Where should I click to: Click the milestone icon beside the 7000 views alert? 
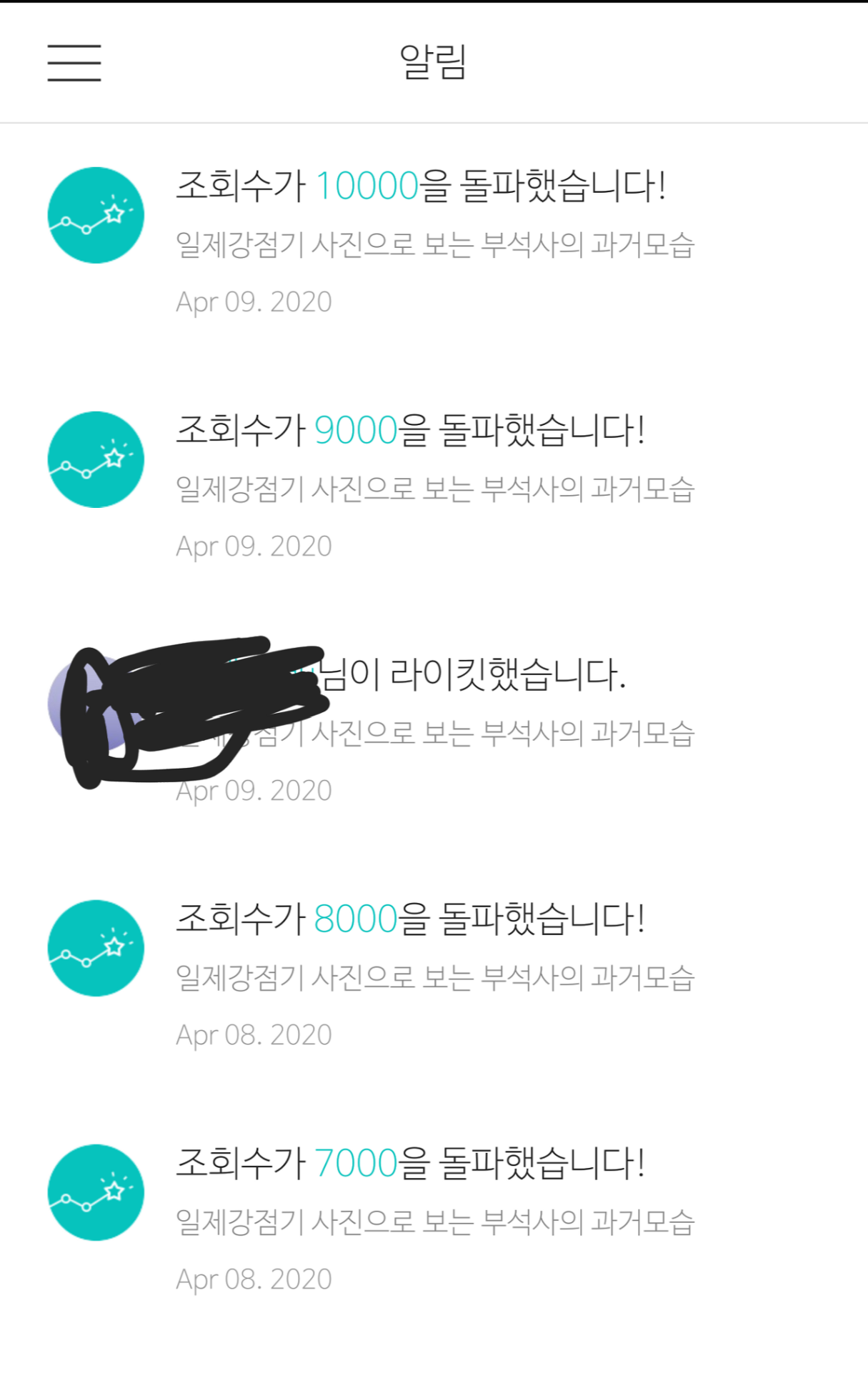(95, 1192)
